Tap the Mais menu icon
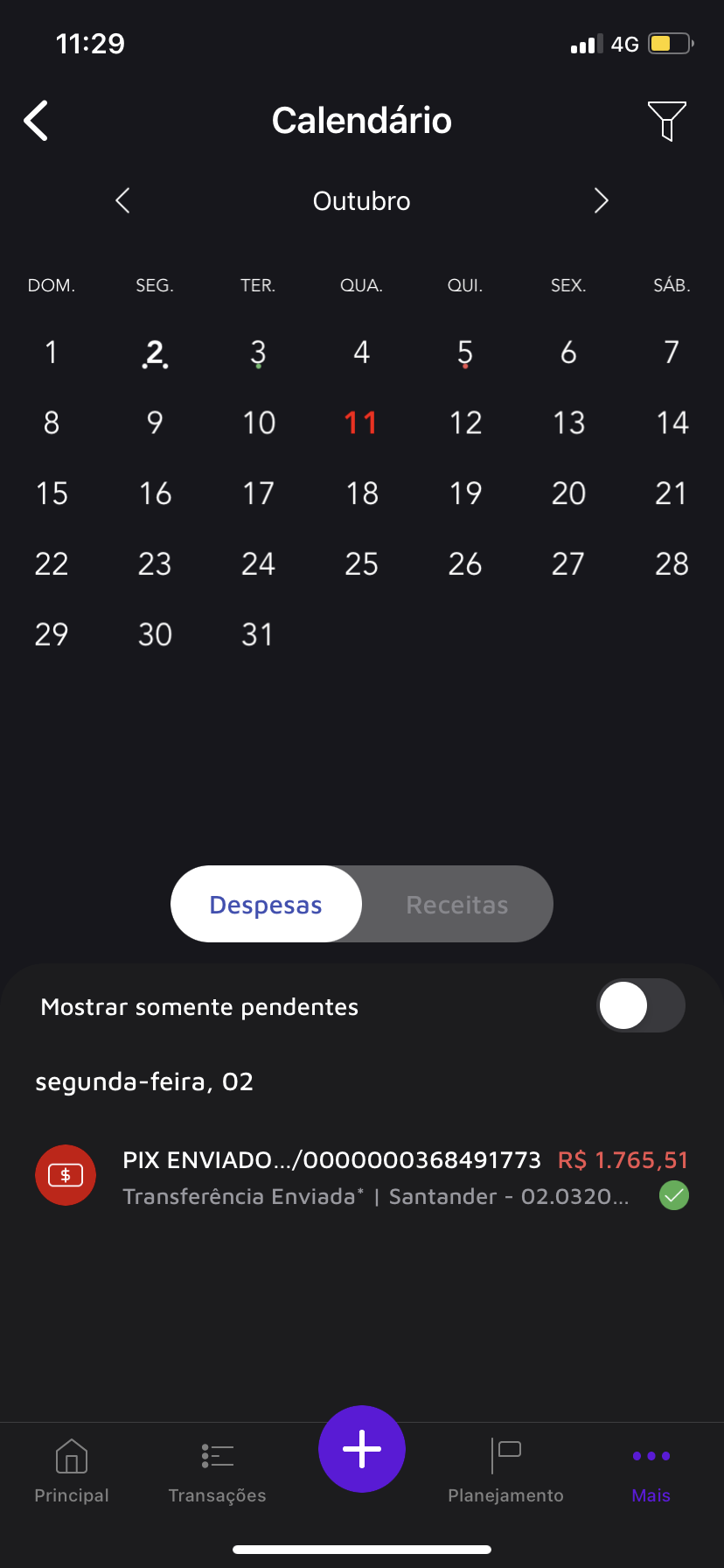 click(x=651, y=1457)
